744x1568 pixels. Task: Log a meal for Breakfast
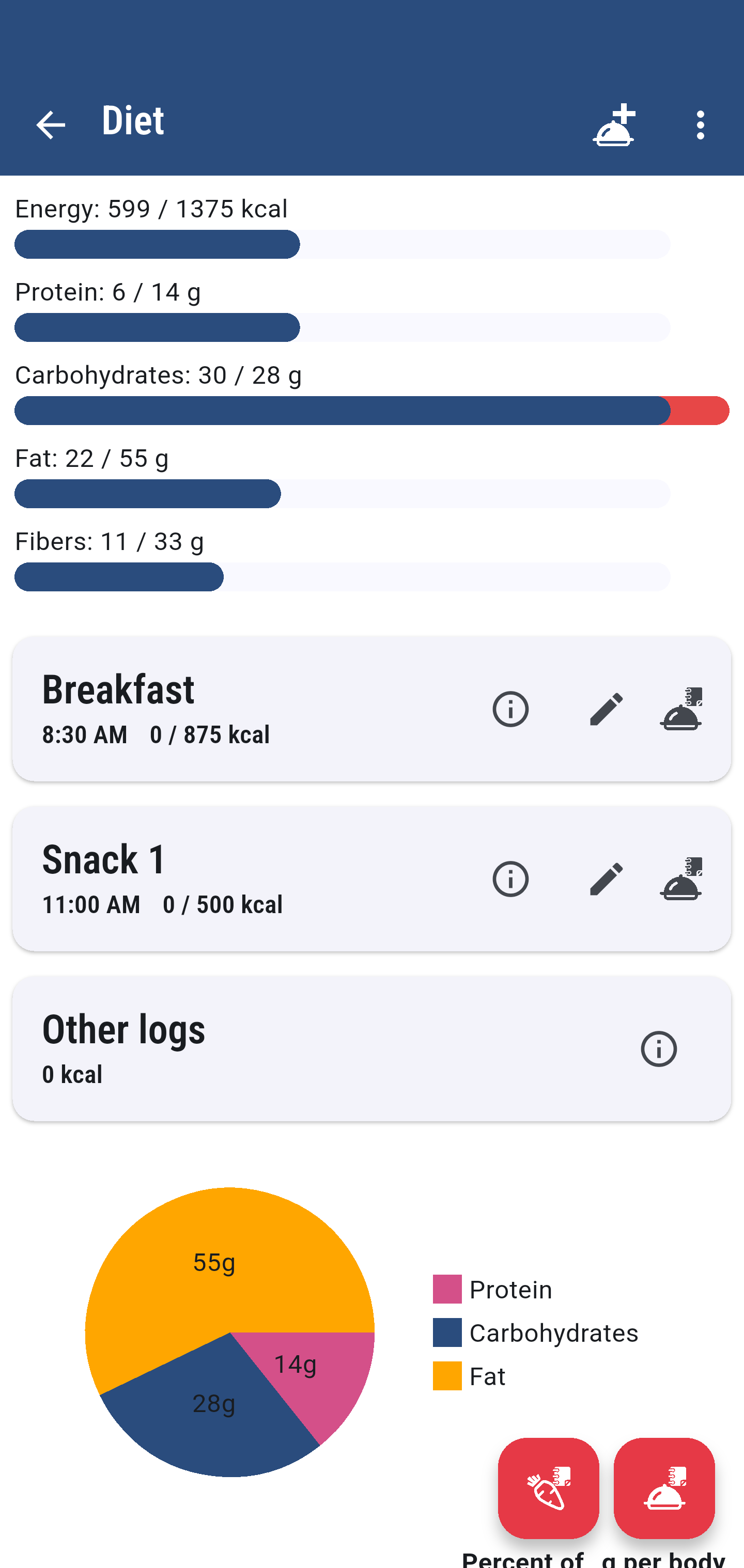[681, 709]
